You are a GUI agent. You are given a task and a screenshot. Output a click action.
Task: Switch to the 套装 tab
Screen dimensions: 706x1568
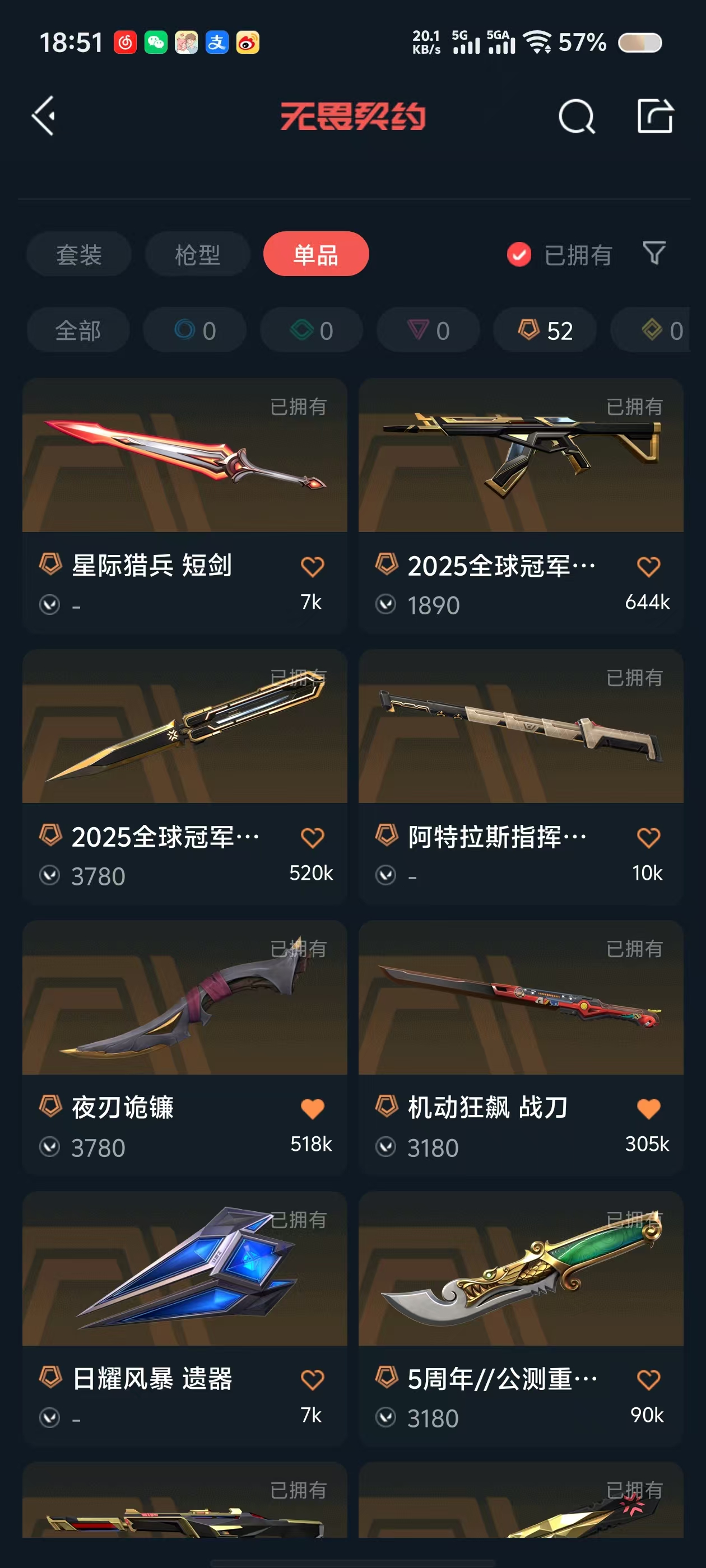tap(78, 254)
